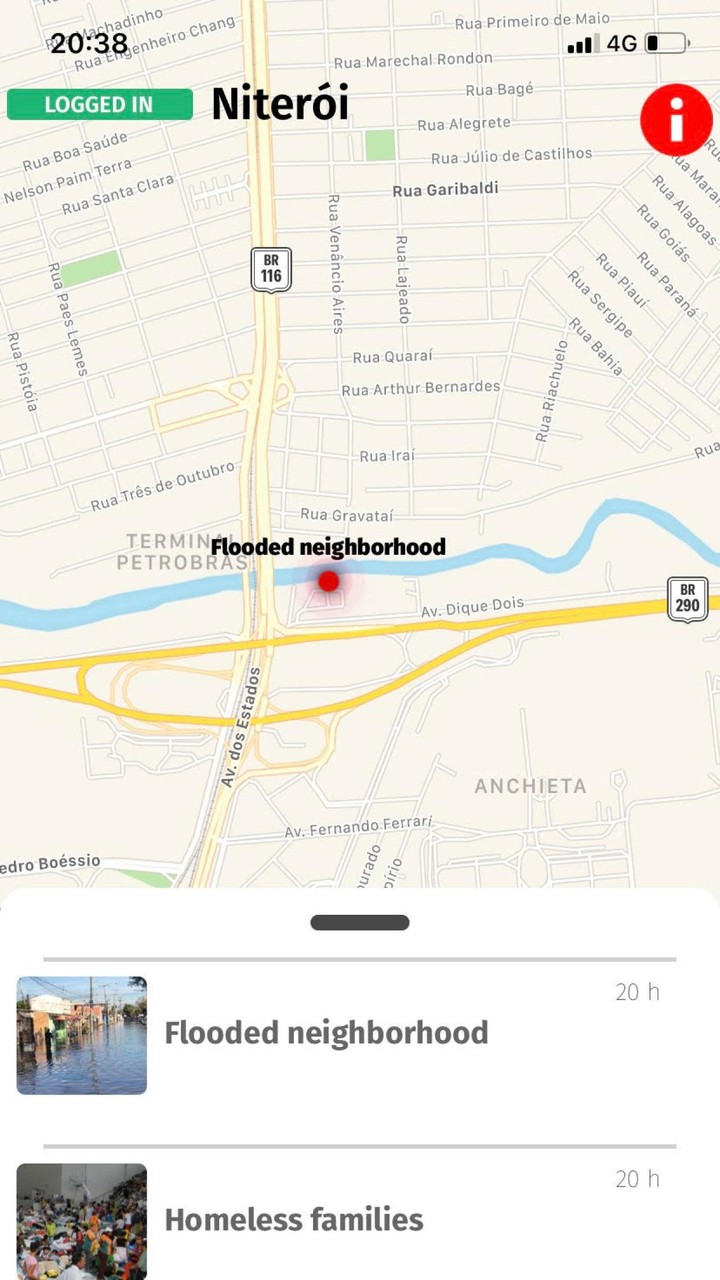
Task: Open the red info icon
Action: point(677,119)
